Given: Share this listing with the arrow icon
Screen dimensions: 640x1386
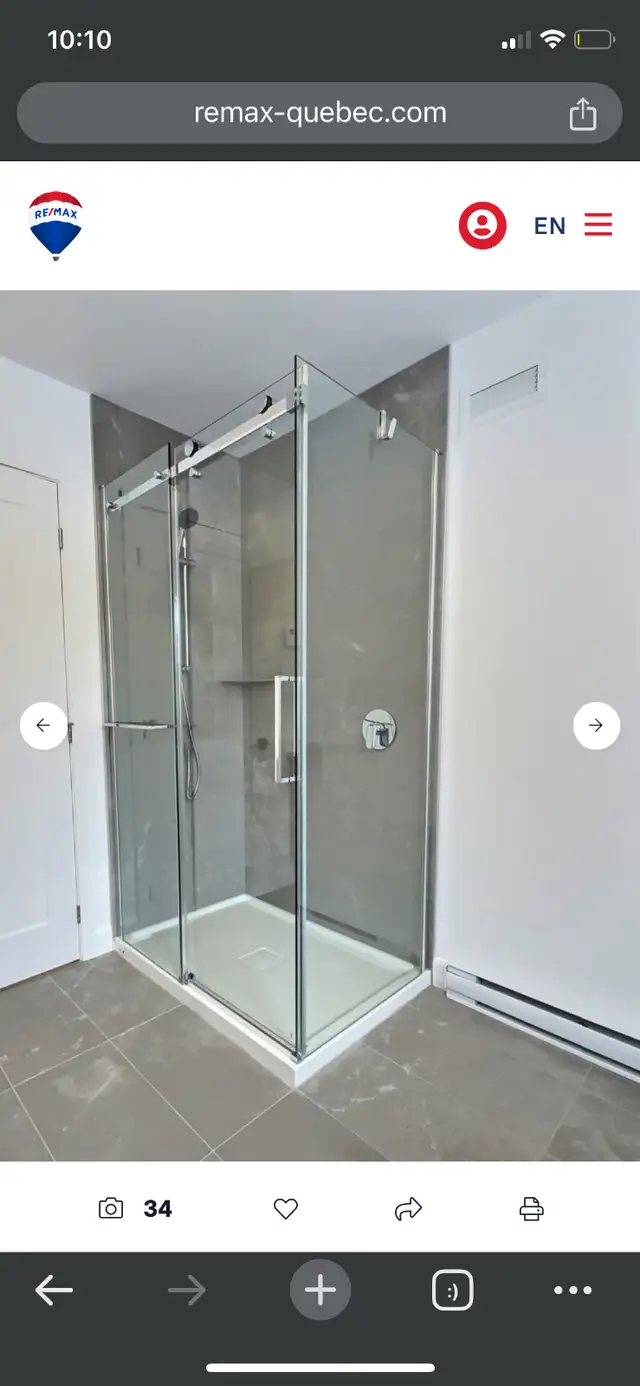Looking at the screenshot, I should pyautogui.click(x=408, y=1209).
